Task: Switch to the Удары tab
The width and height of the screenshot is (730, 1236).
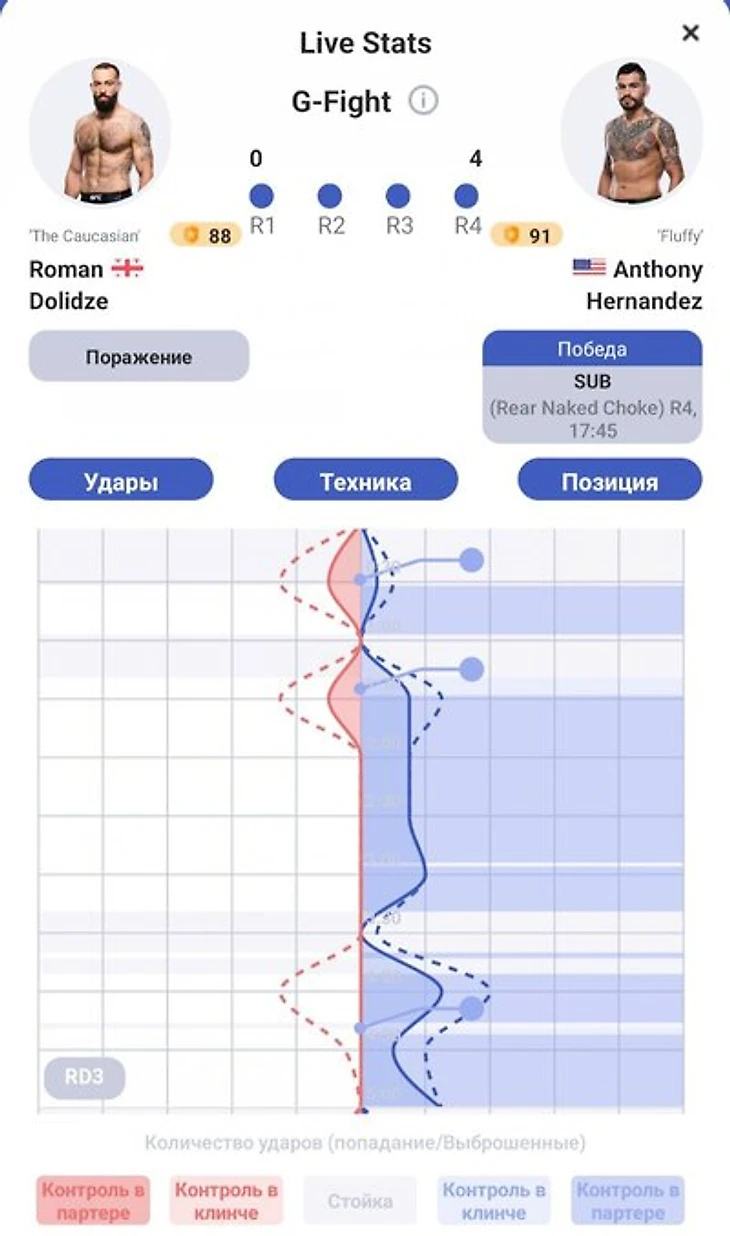Action: coord(121,480)
